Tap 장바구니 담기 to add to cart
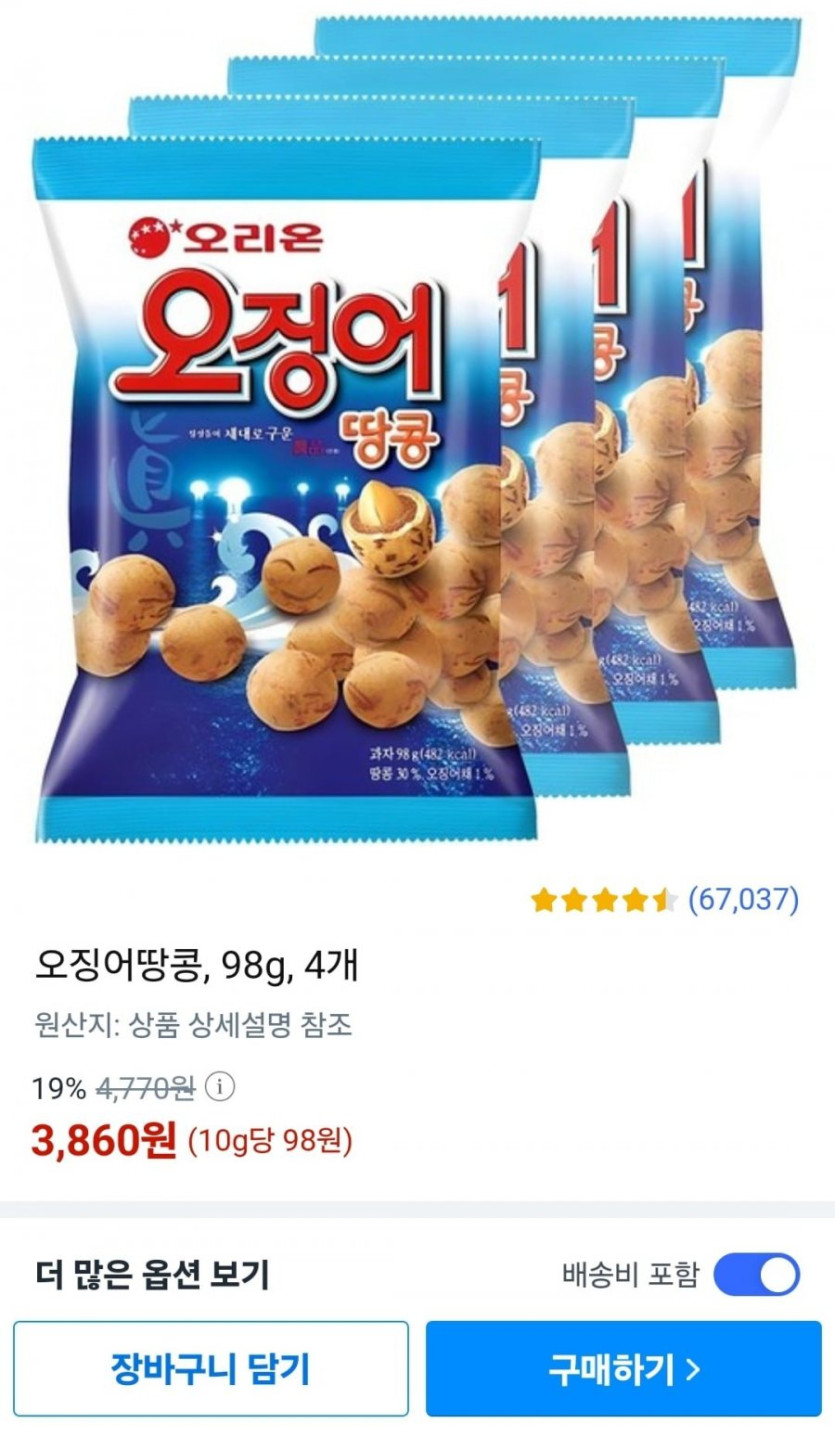The image size is (835, 1436). click(211, 1368)
